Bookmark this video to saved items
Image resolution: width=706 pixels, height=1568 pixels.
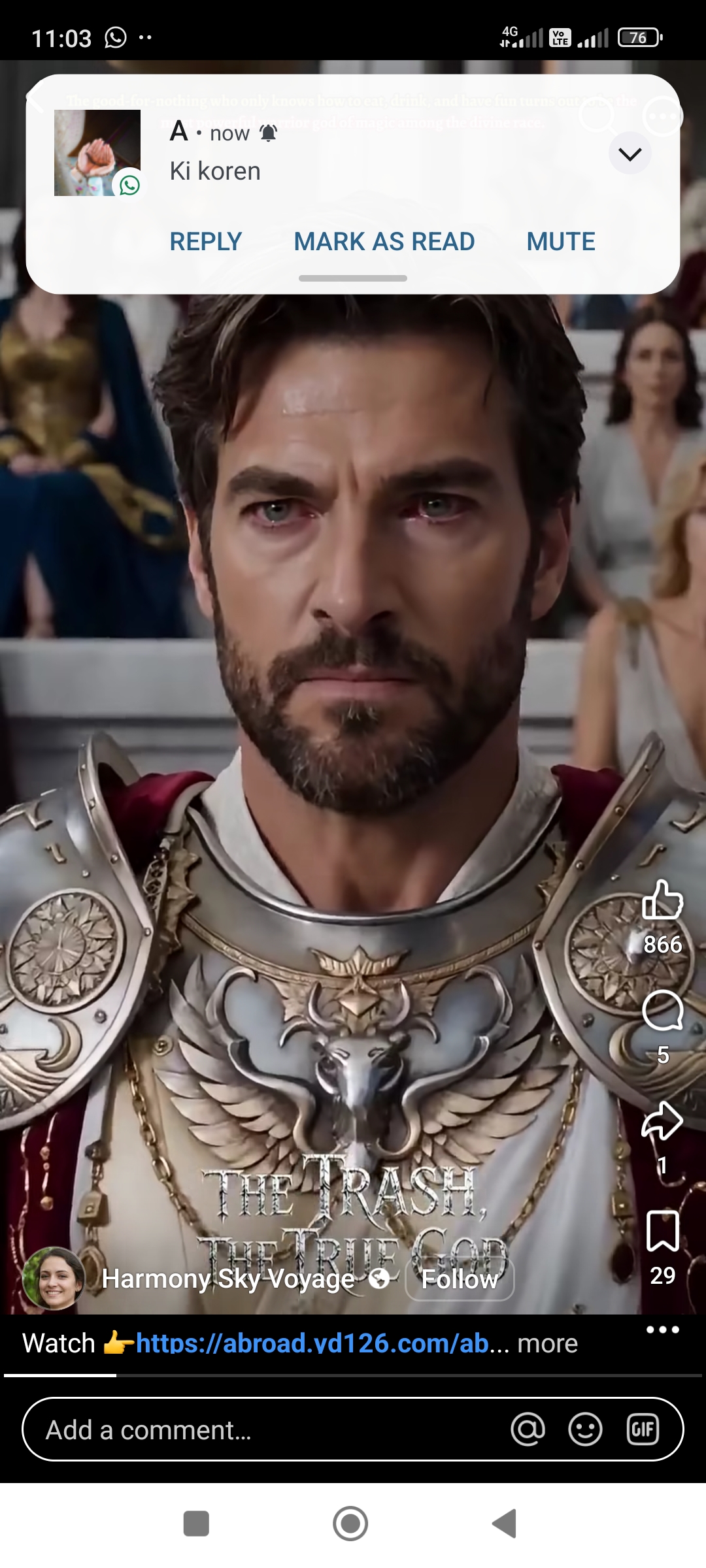coord(662,1231)
